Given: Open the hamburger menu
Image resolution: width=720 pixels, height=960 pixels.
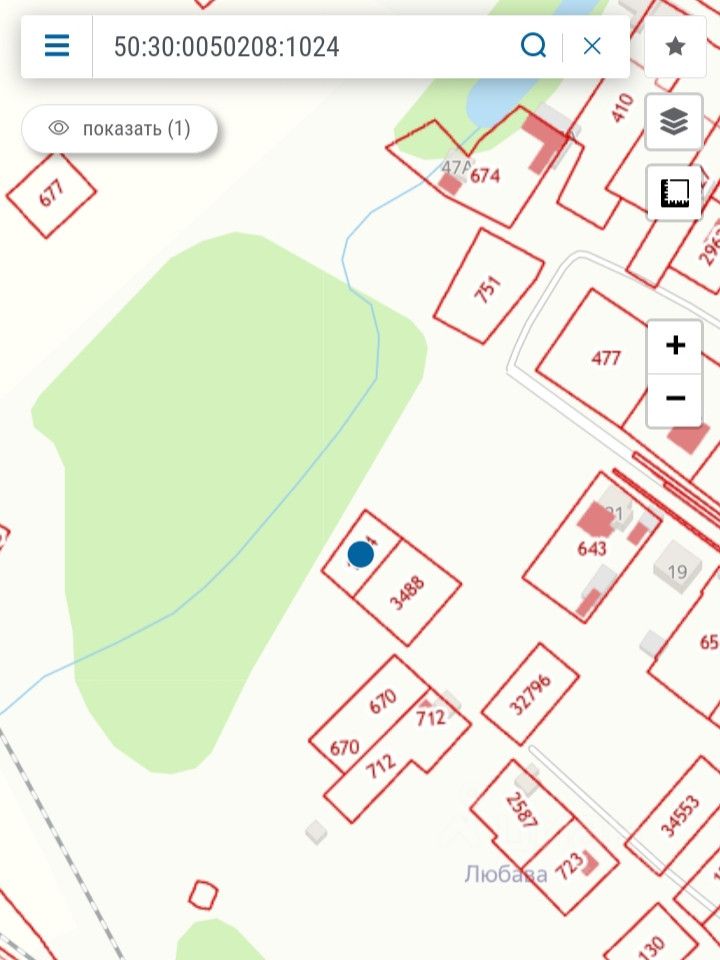Looking at the screenshot, I should tap(57, 46).
